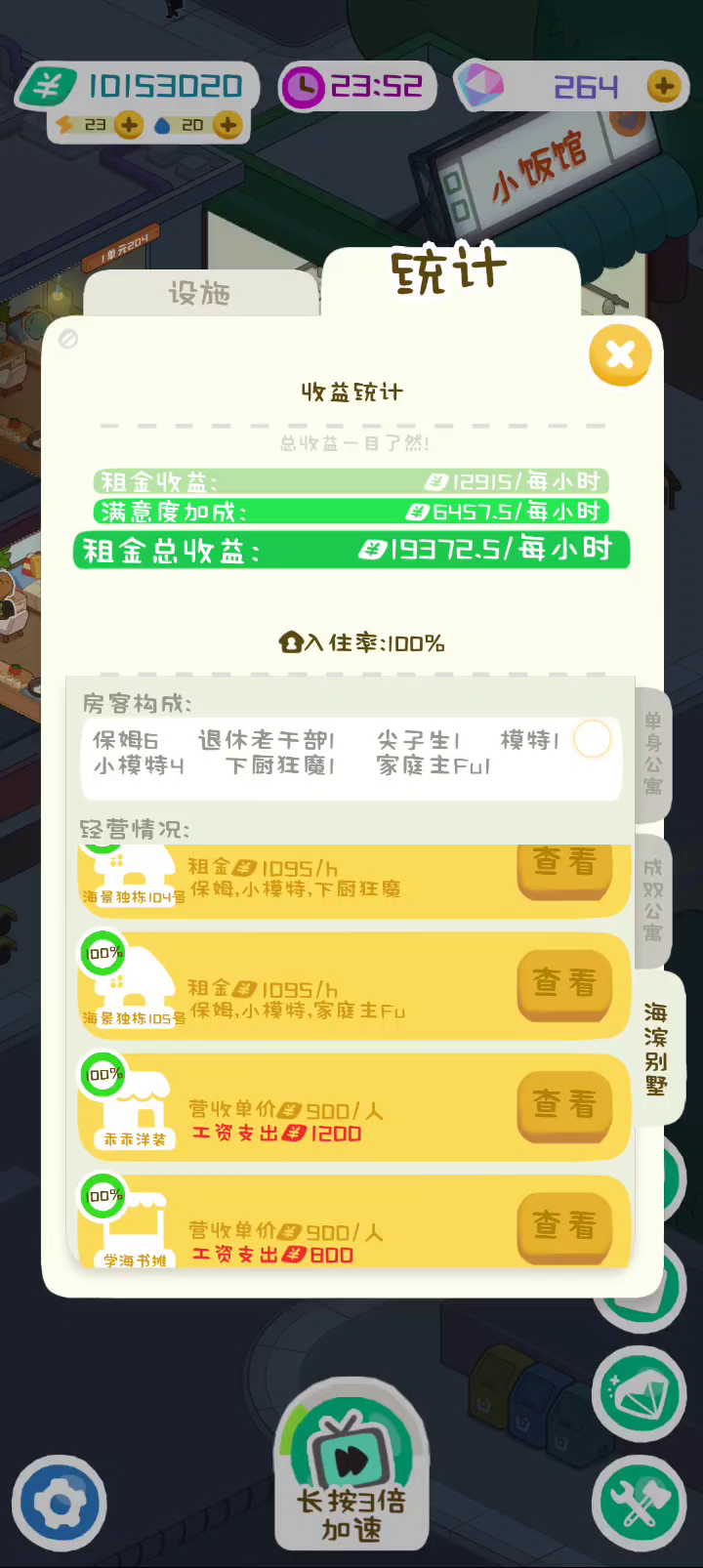703x1568 pixels.
Task: Add energy using the lightning plus button
Action: coord(128,125)
